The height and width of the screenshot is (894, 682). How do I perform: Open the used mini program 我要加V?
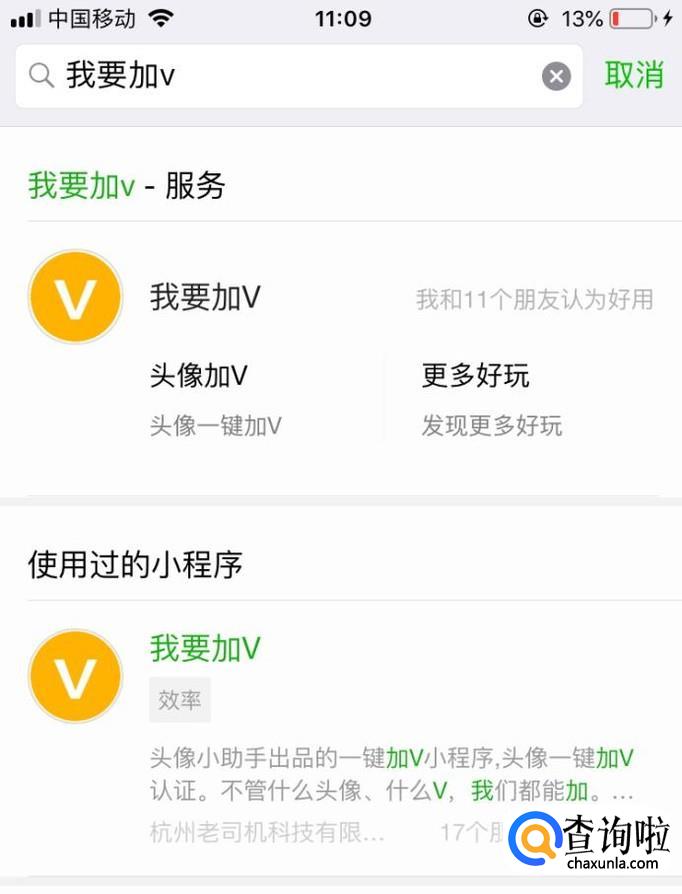tap(205, 649)
